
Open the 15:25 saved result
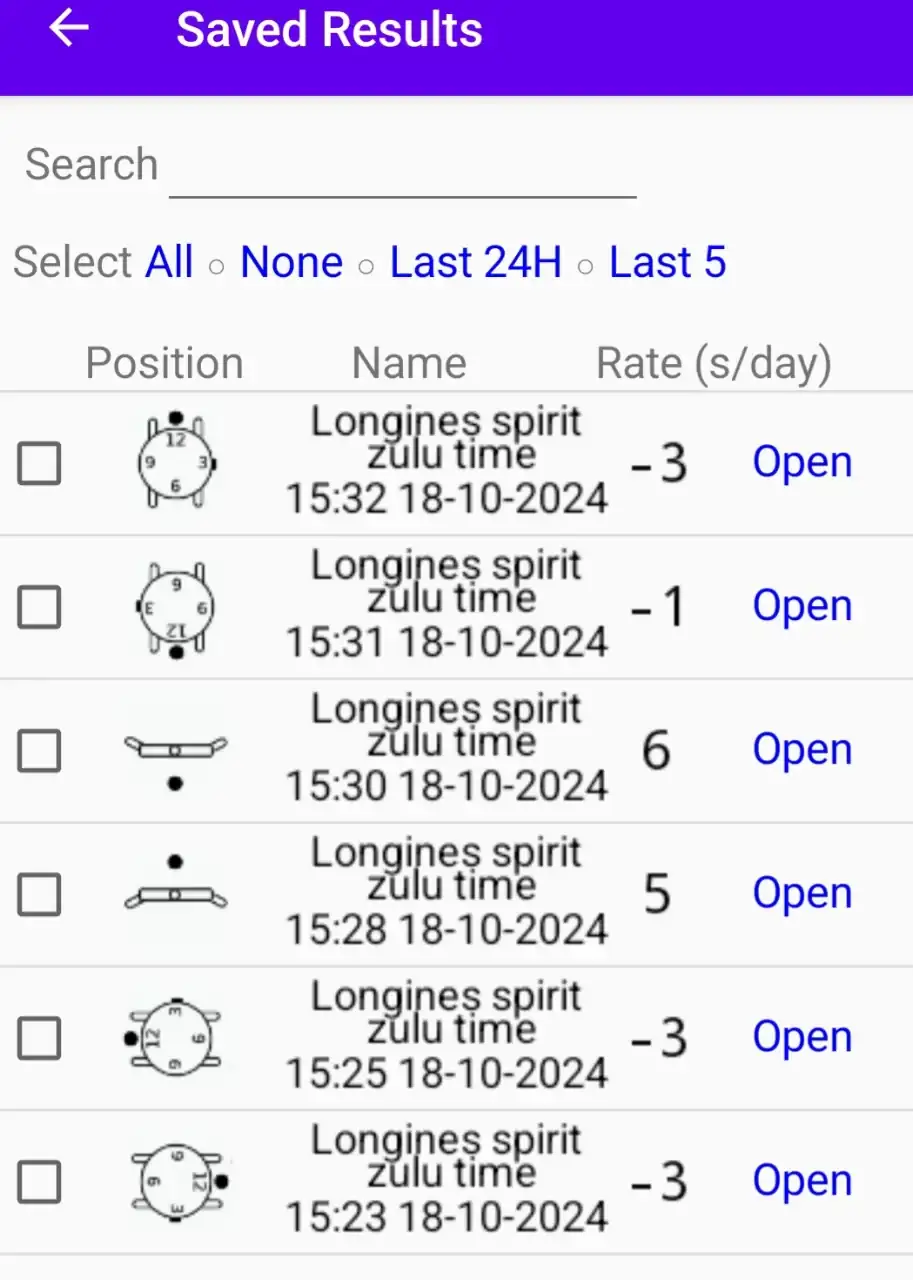pos(802,1038)
